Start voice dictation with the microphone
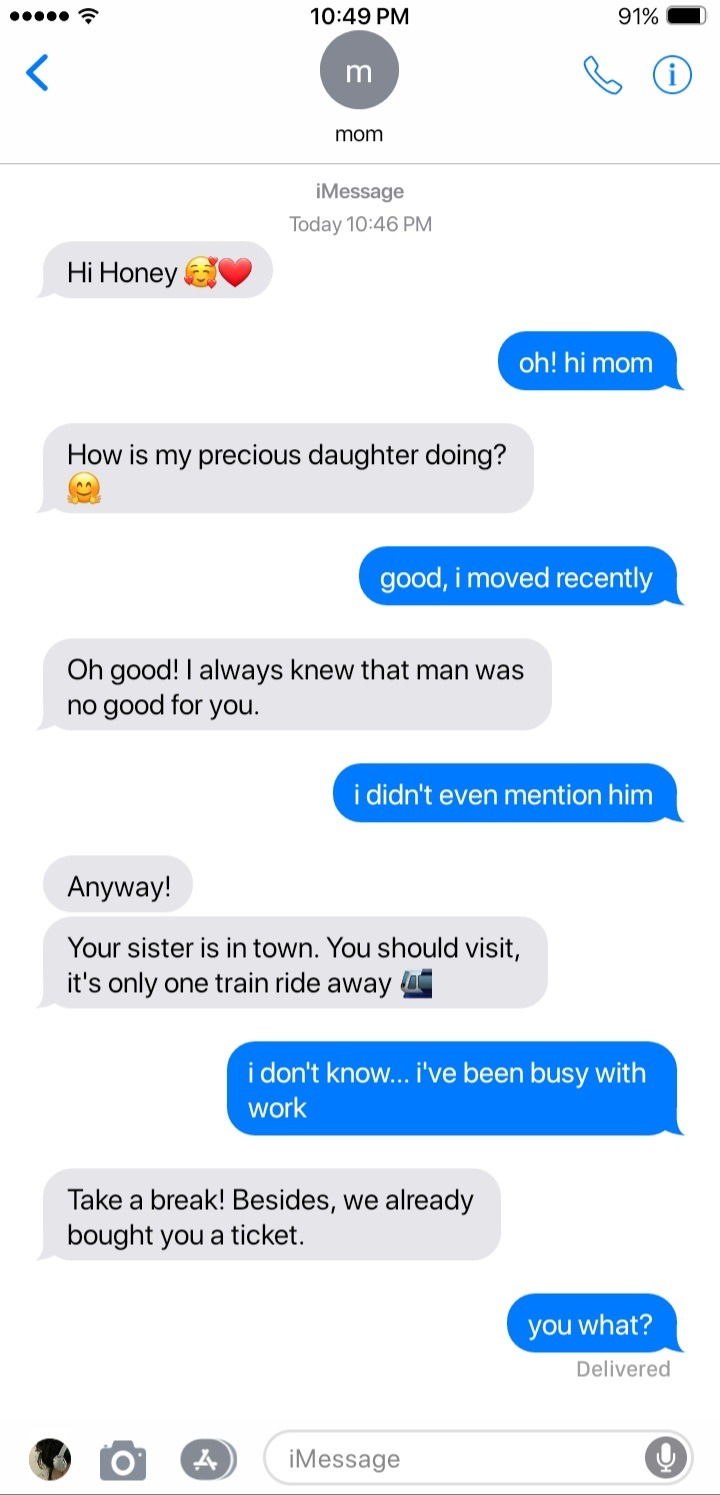 click(665, 1459)
